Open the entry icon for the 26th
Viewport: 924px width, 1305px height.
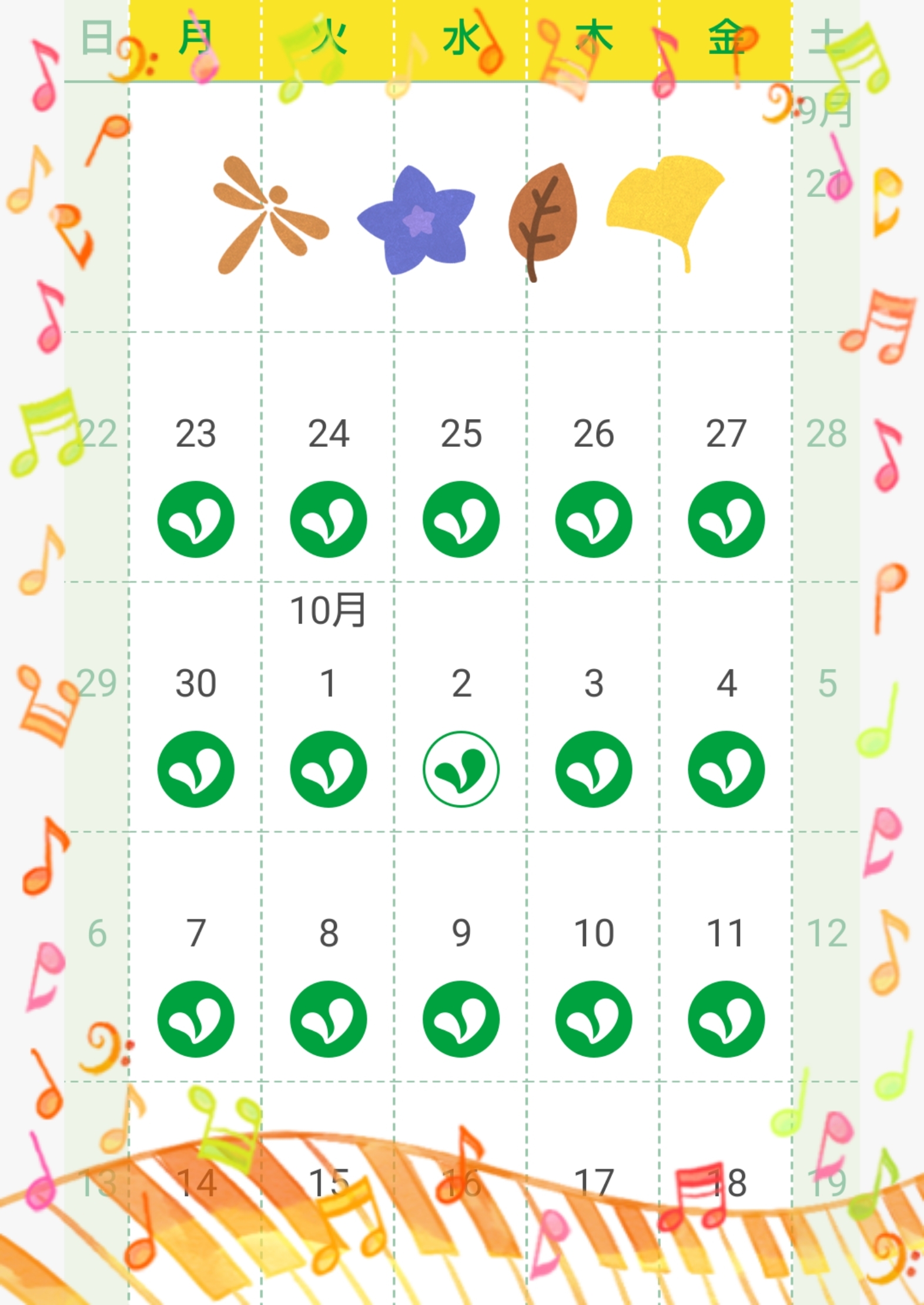tap(594, 519)
